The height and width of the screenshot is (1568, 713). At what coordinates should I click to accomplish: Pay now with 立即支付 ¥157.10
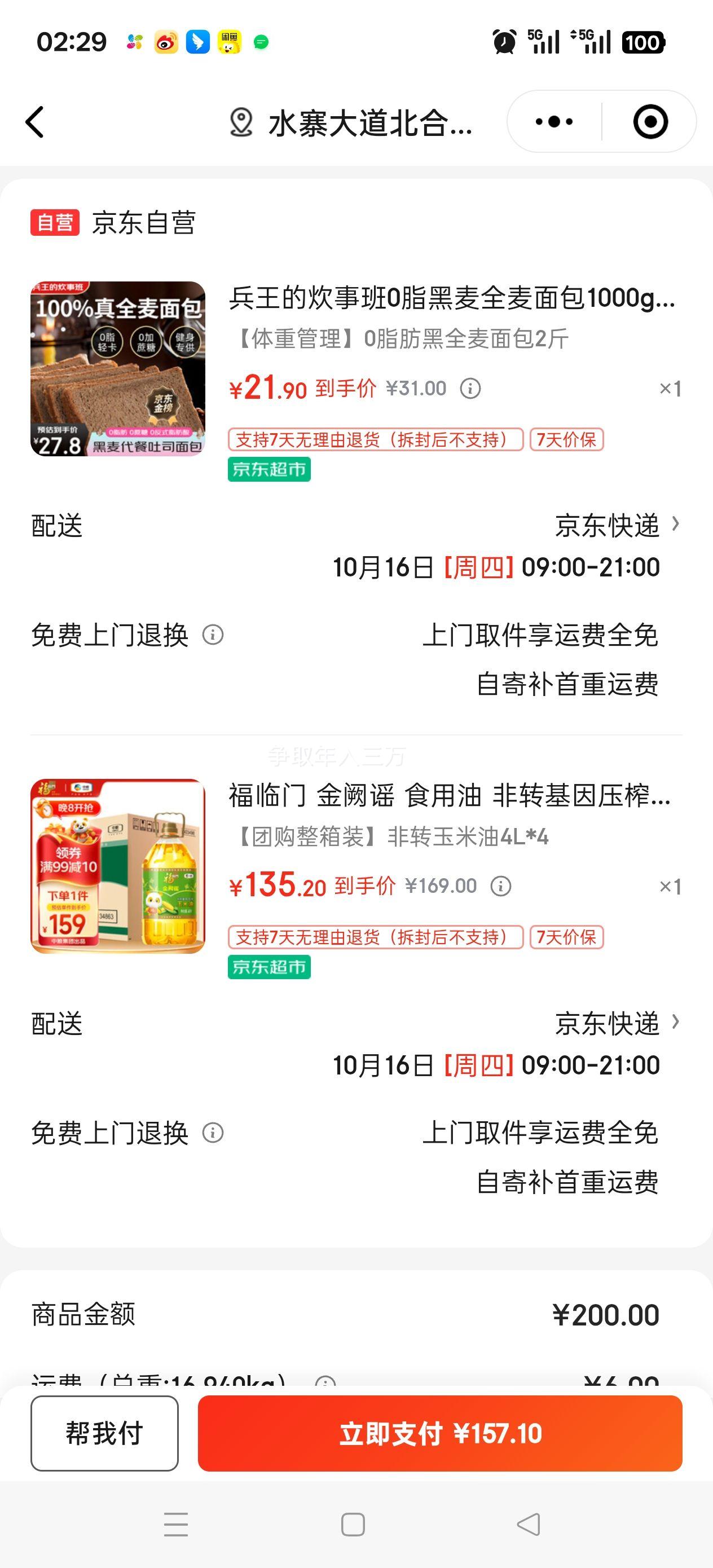coord(439,1433)
